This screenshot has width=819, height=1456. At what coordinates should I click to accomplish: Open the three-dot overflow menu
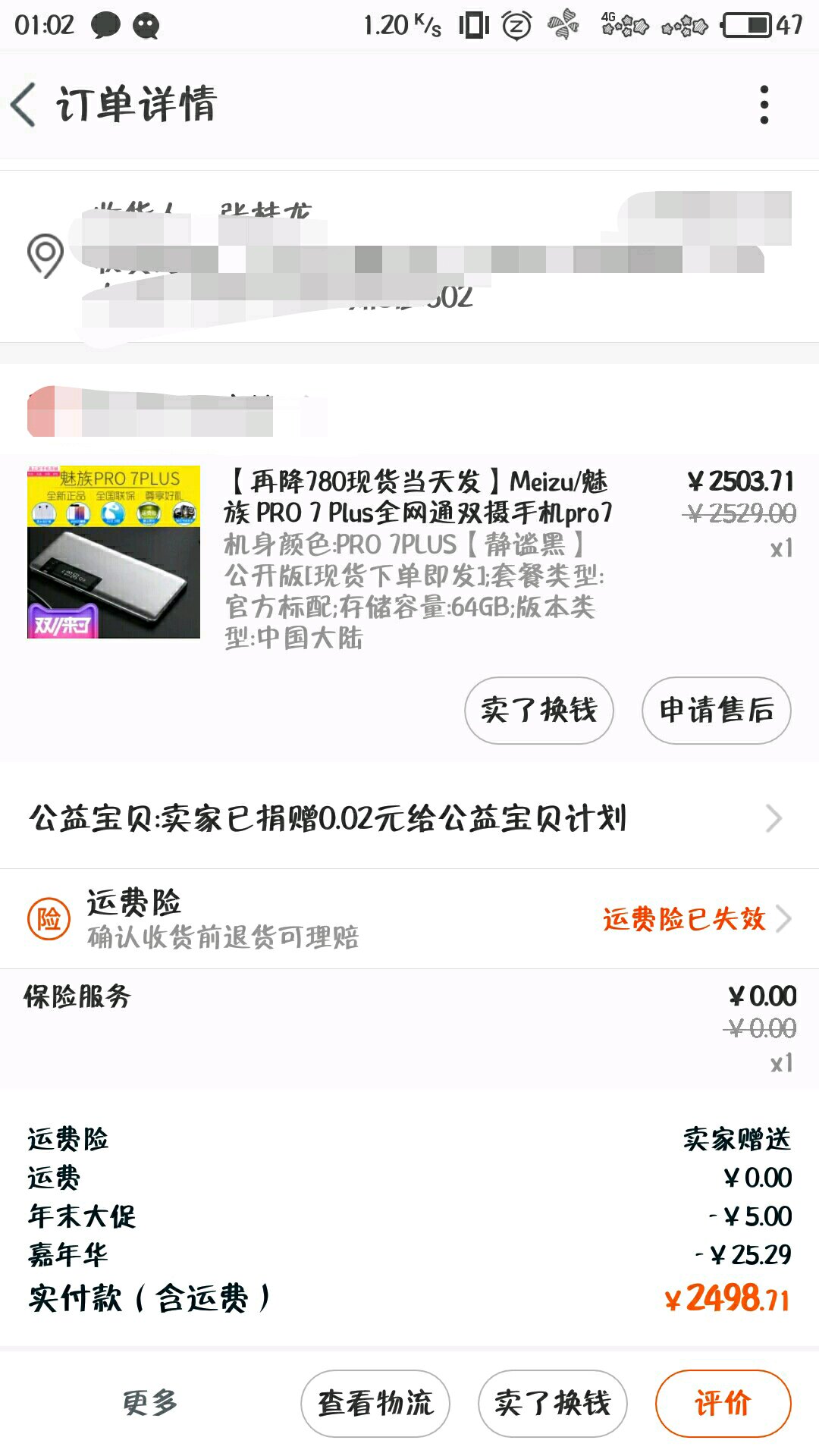764,105
